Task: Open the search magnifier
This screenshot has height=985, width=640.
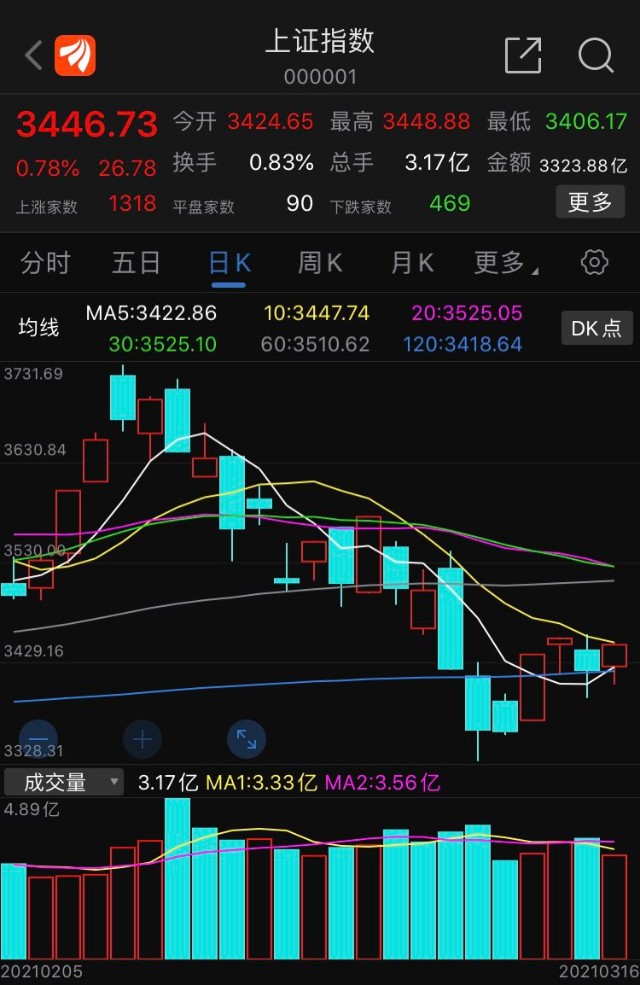Action: (x=596, y=56)
